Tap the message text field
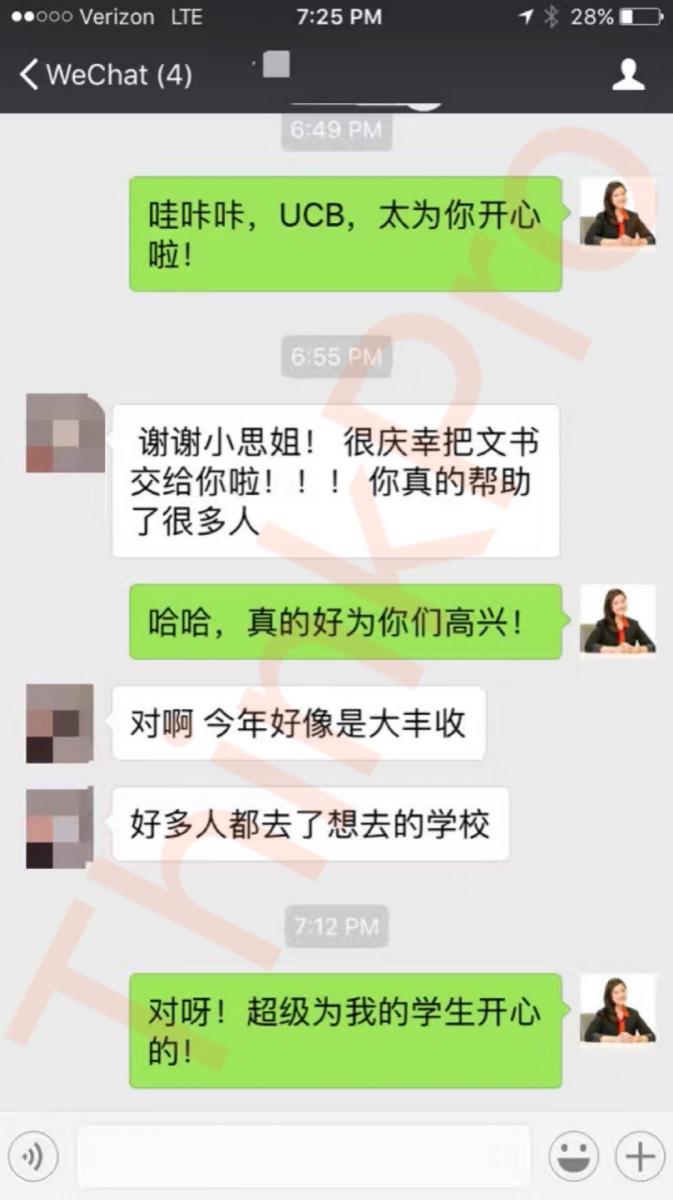The image size is (673, 1200). (302, 1157)
